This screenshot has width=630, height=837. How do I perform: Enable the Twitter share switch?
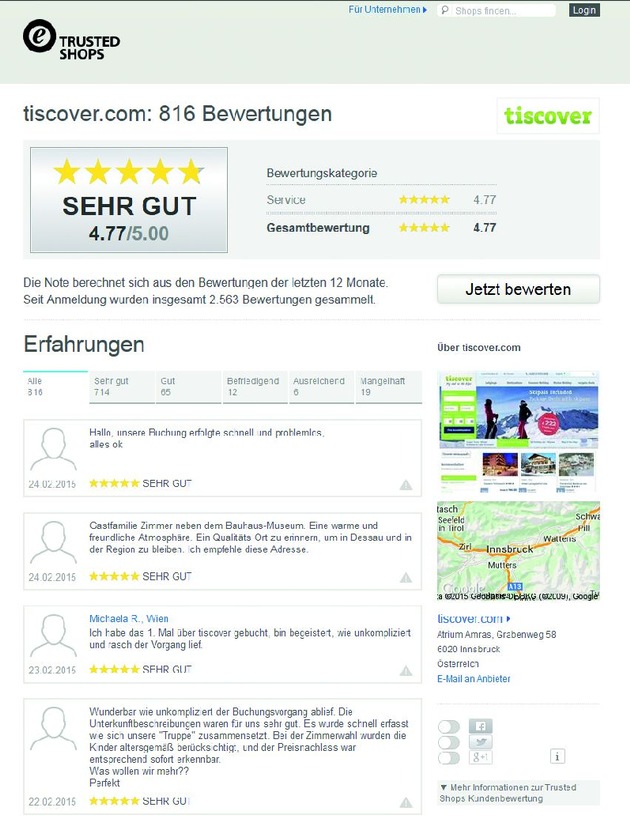click(x=449, y=742)
